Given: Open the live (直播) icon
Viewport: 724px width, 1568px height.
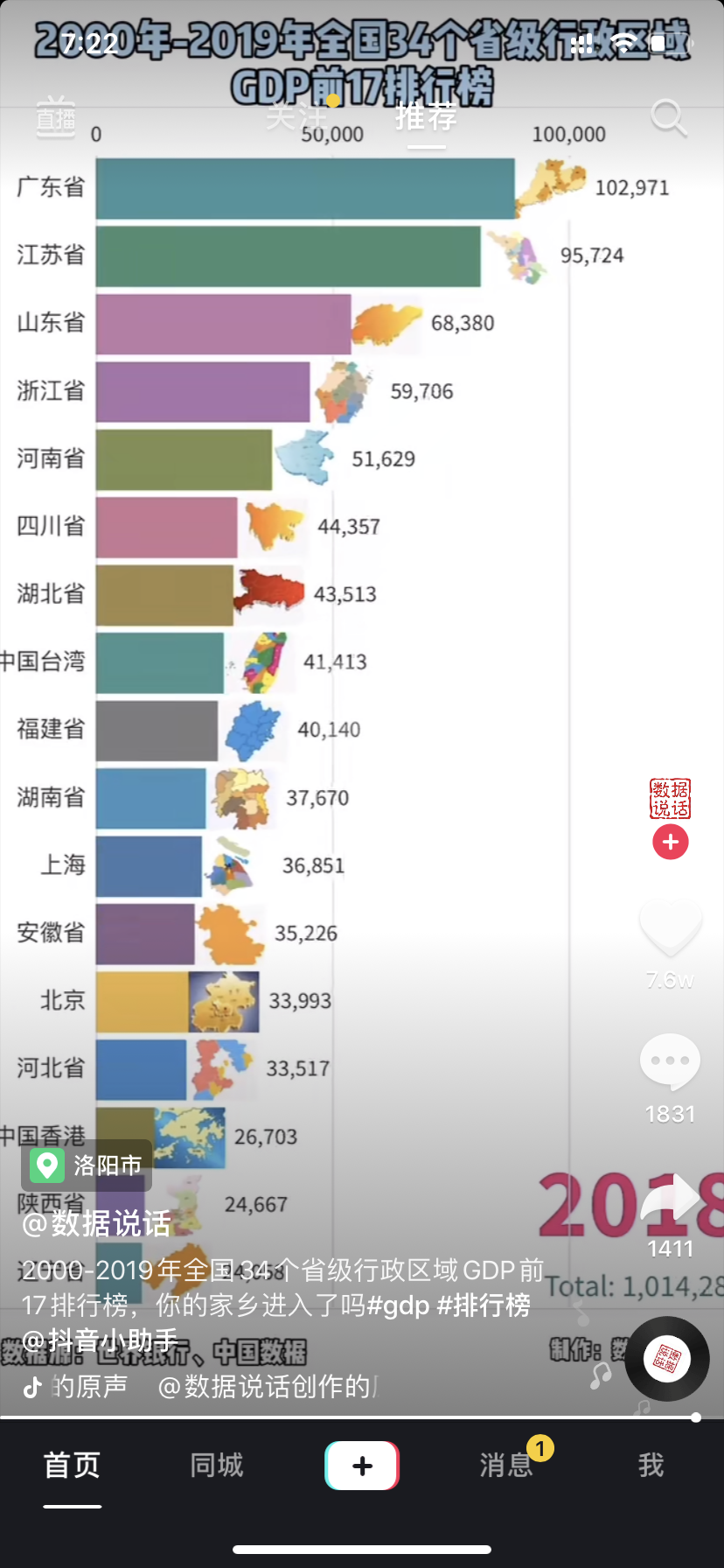Looking at the screenshot, I should [x=55, y=116].
